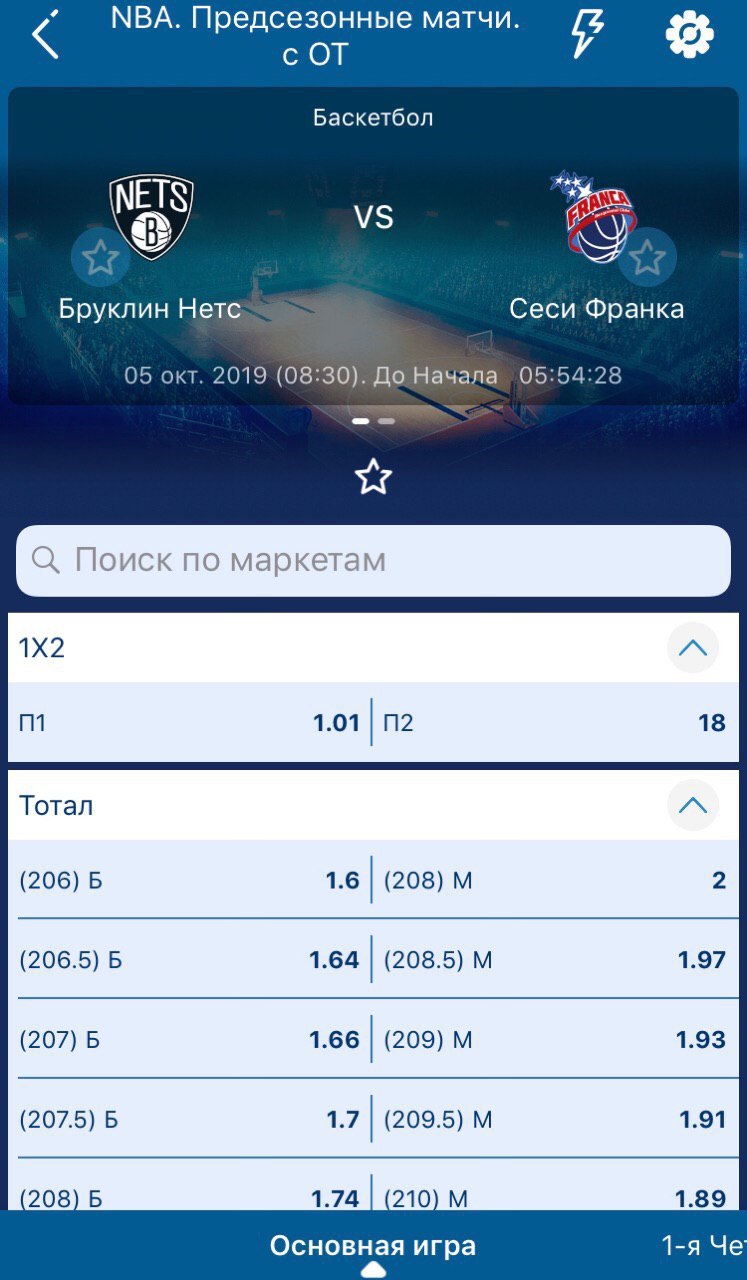Open the lightning bolt quick bet icon
Image resolution: width=747 pixels, height=1280 pixels.
[586, 35]
